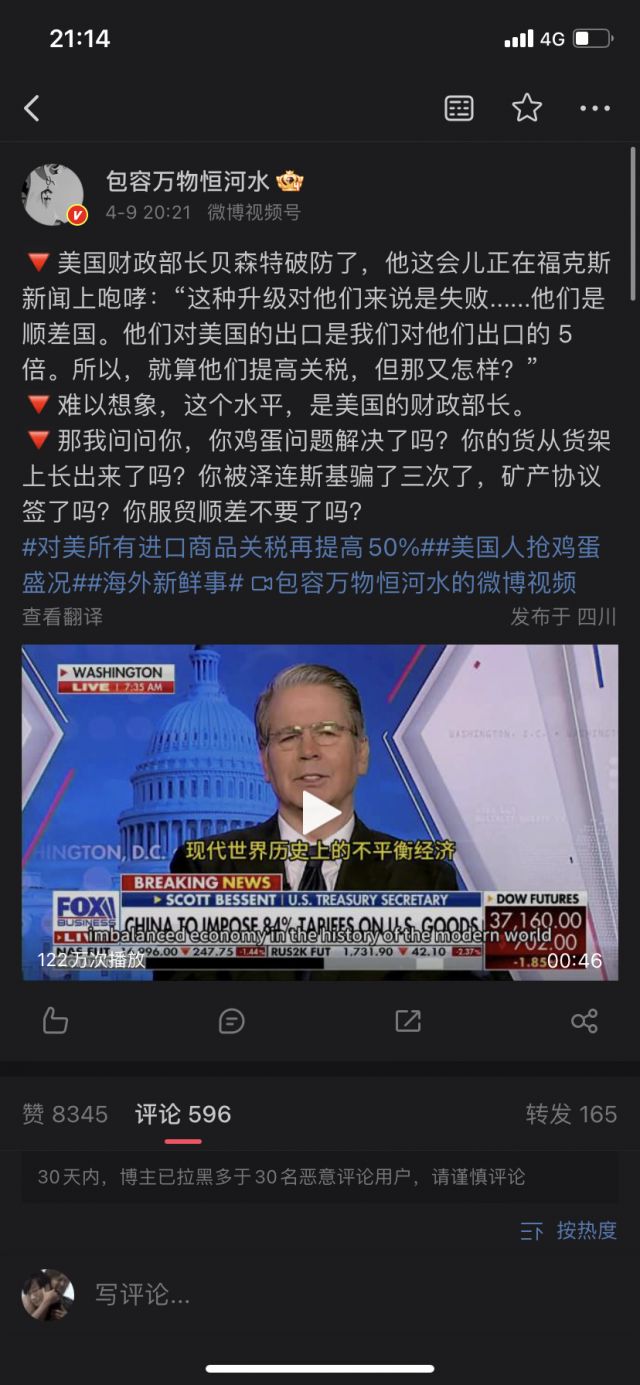
Task: Open the avatar of 包容万物恒河水
Action: [53, 195]
